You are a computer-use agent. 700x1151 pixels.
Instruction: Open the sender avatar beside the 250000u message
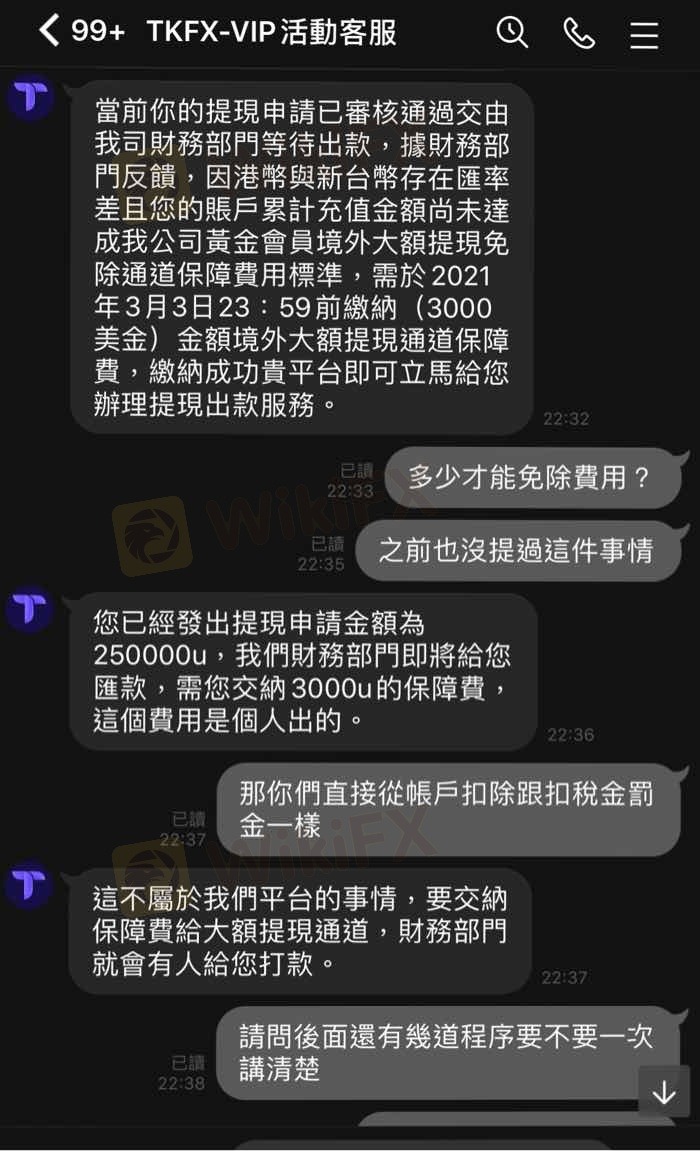pos(29,609)
